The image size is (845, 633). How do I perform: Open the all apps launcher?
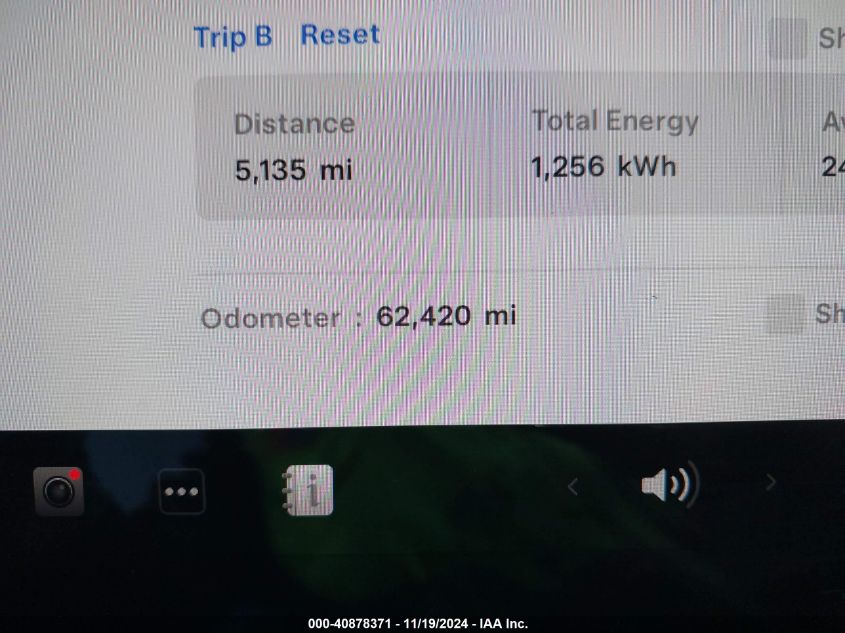click(182, 492)
